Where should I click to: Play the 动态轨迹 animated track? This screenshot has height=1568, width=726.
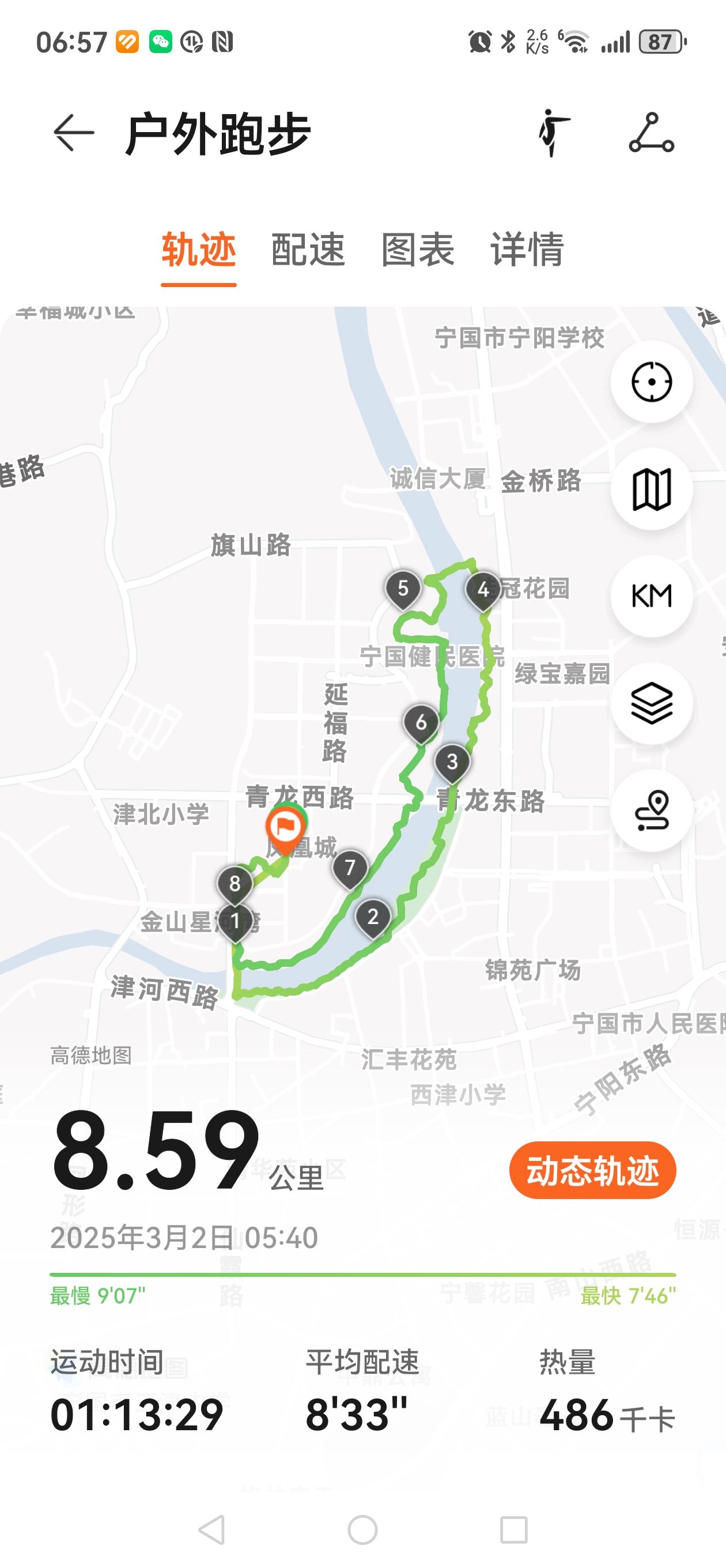tap(593, 1170)
